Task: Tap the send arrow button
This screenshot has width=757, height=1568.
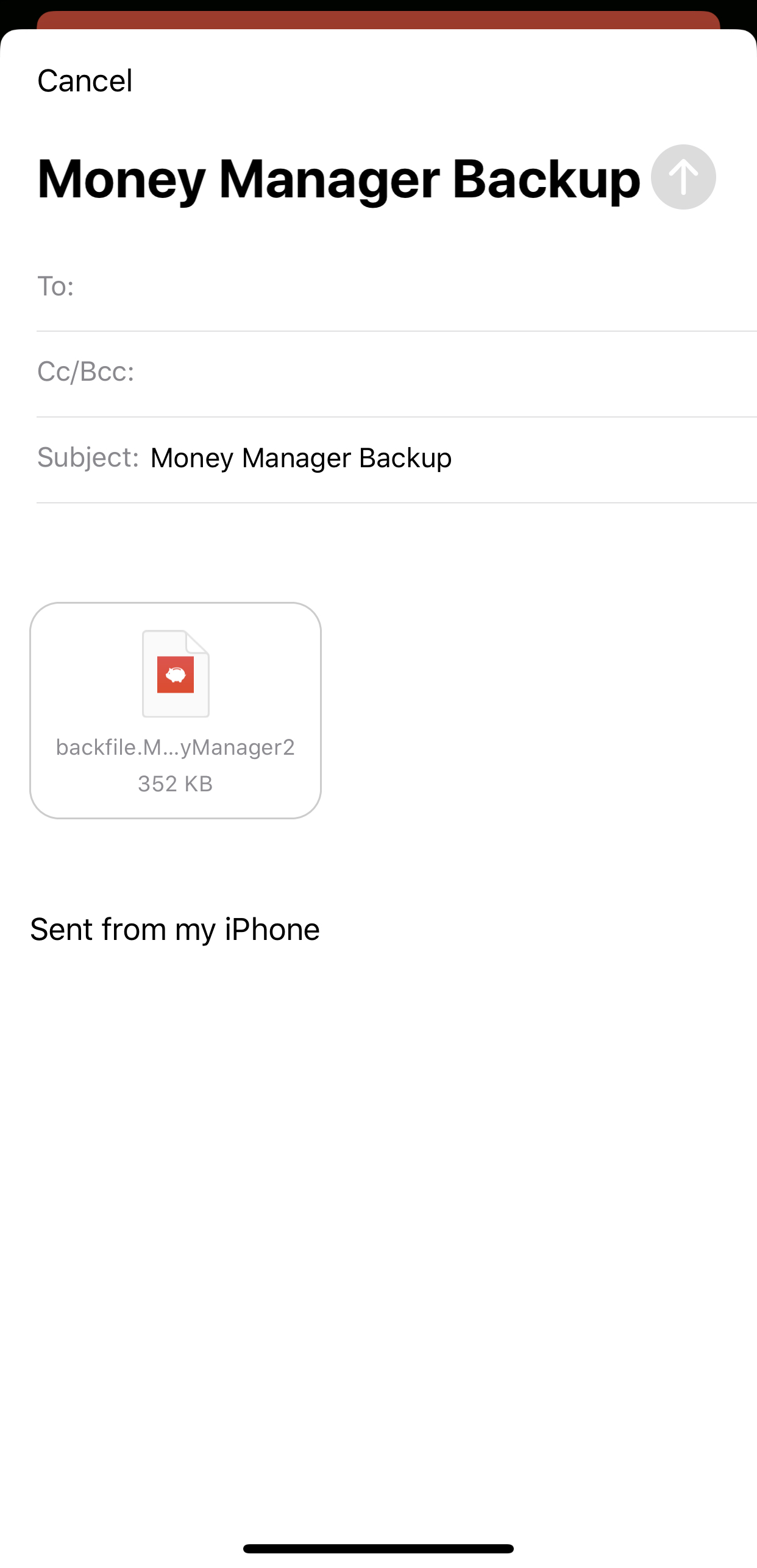Action: tap(683, 177)
